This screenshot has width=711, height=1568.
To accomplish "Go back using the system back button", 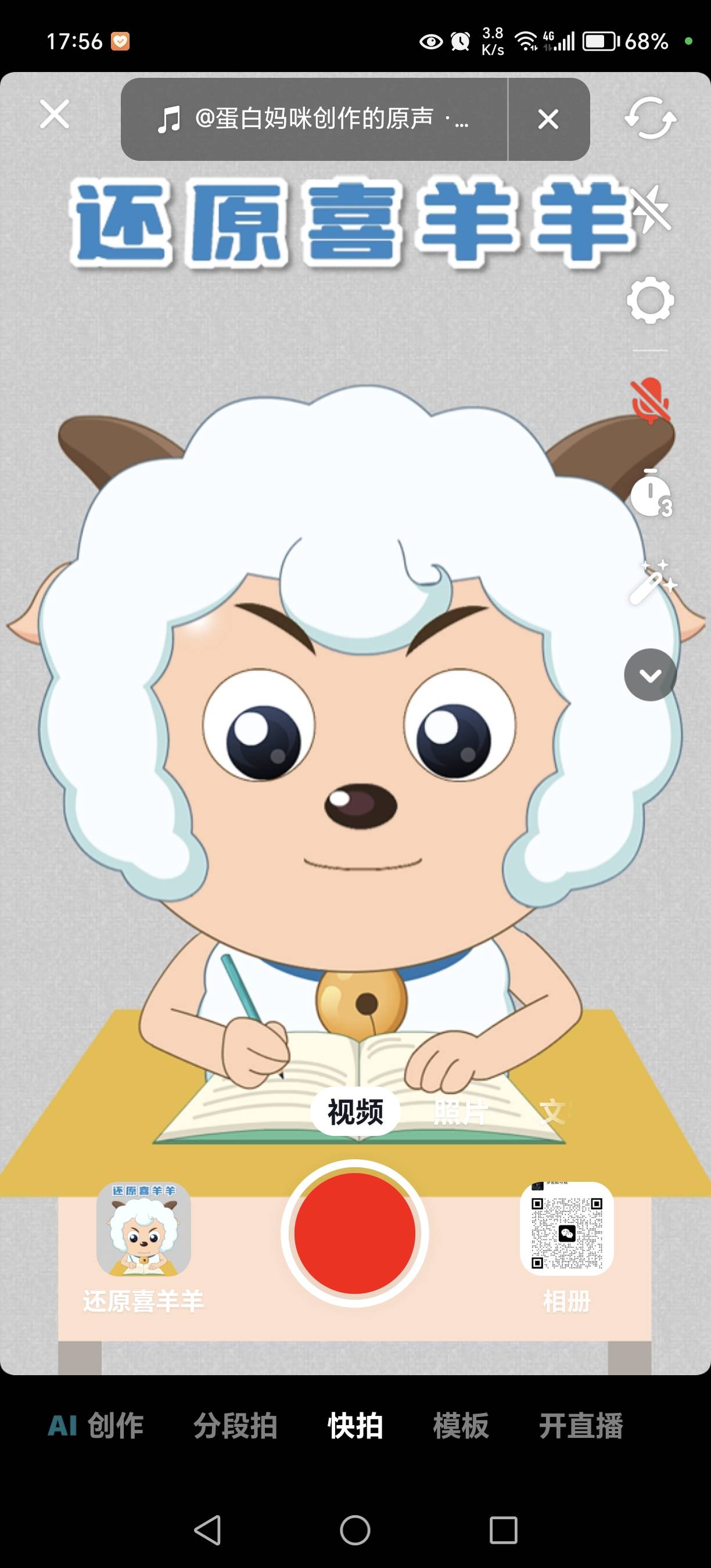I will (x=207, y=1530).
